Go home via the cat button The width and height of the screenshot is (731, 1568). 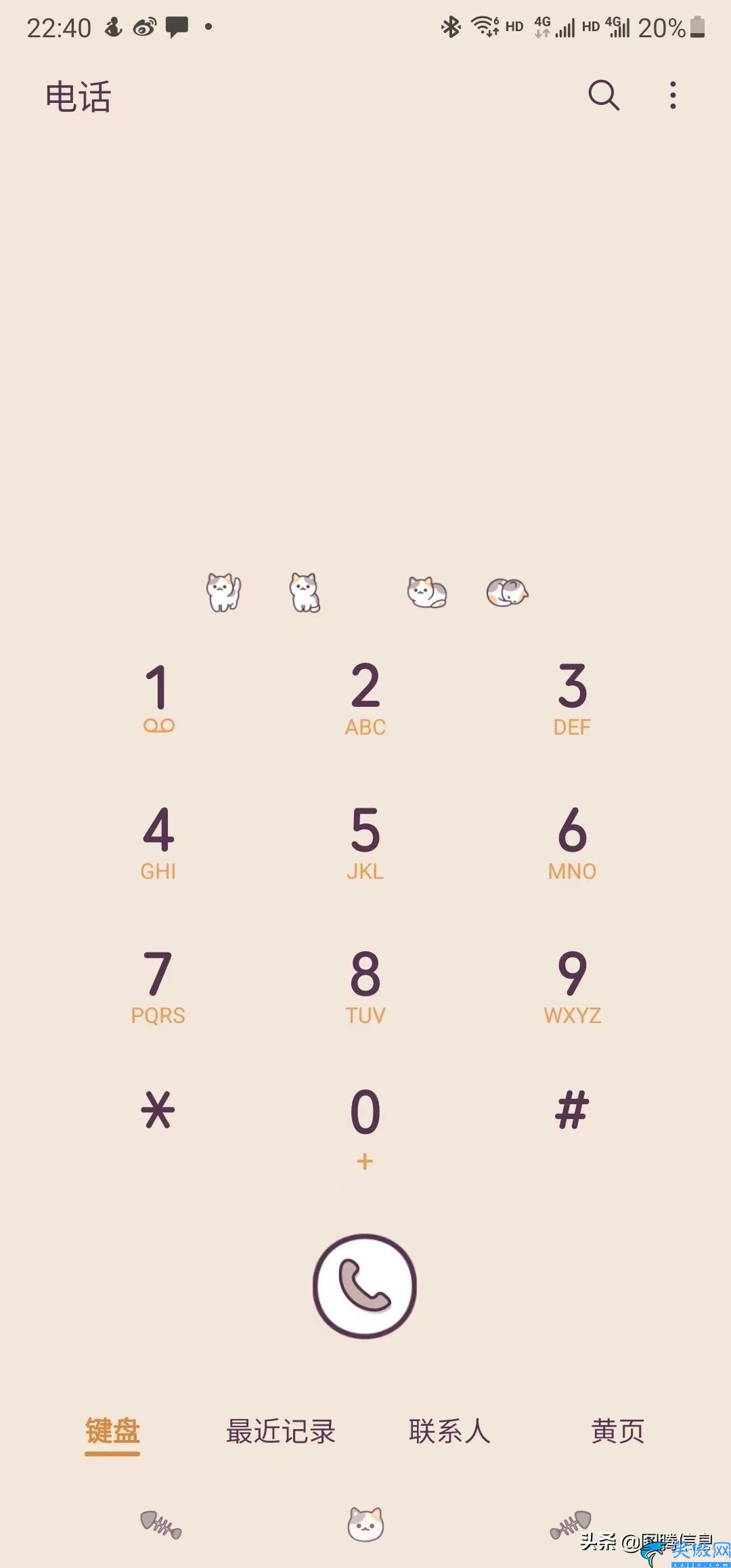[x=365, y=1525]
